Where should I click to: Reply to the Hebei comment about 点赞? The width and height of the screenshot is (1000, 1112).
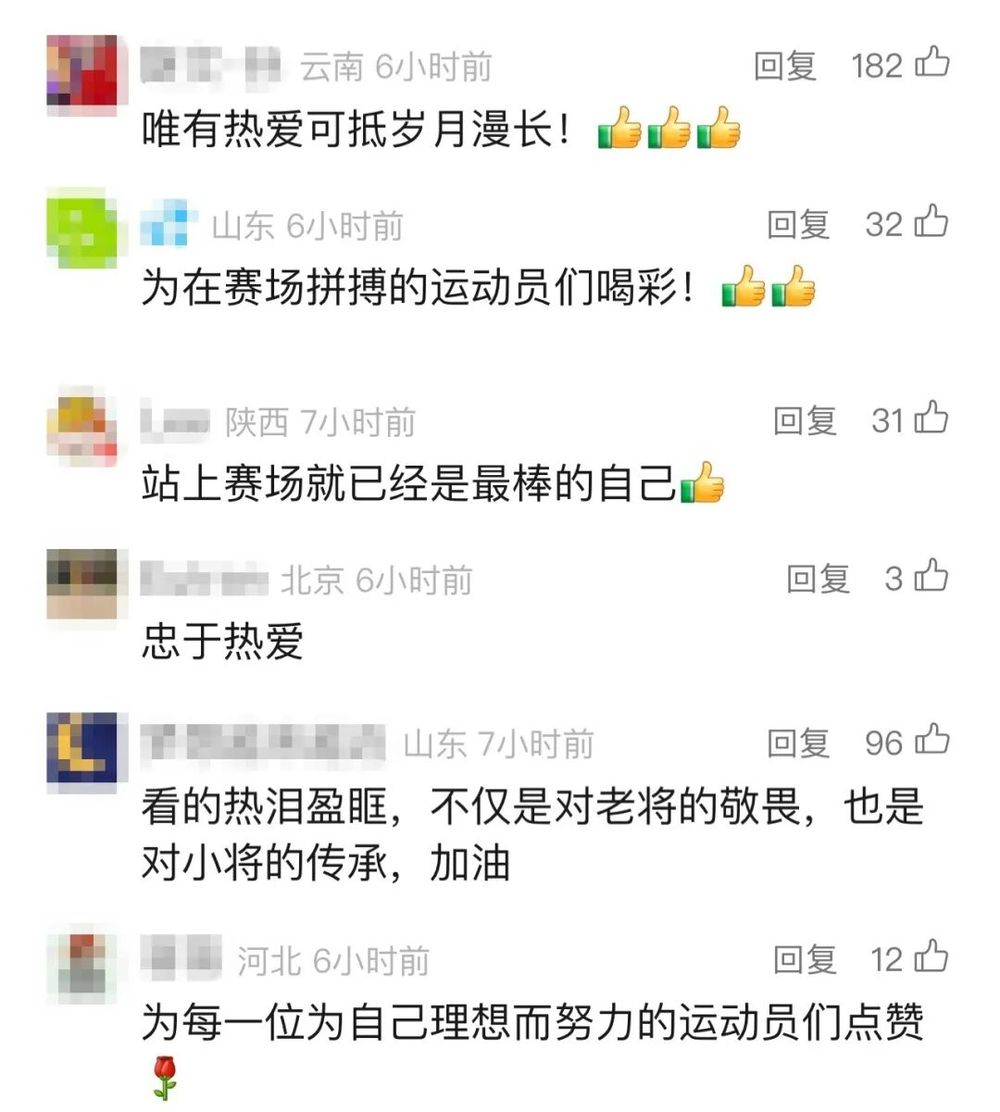pyautogui.click(x=803, y=960)
